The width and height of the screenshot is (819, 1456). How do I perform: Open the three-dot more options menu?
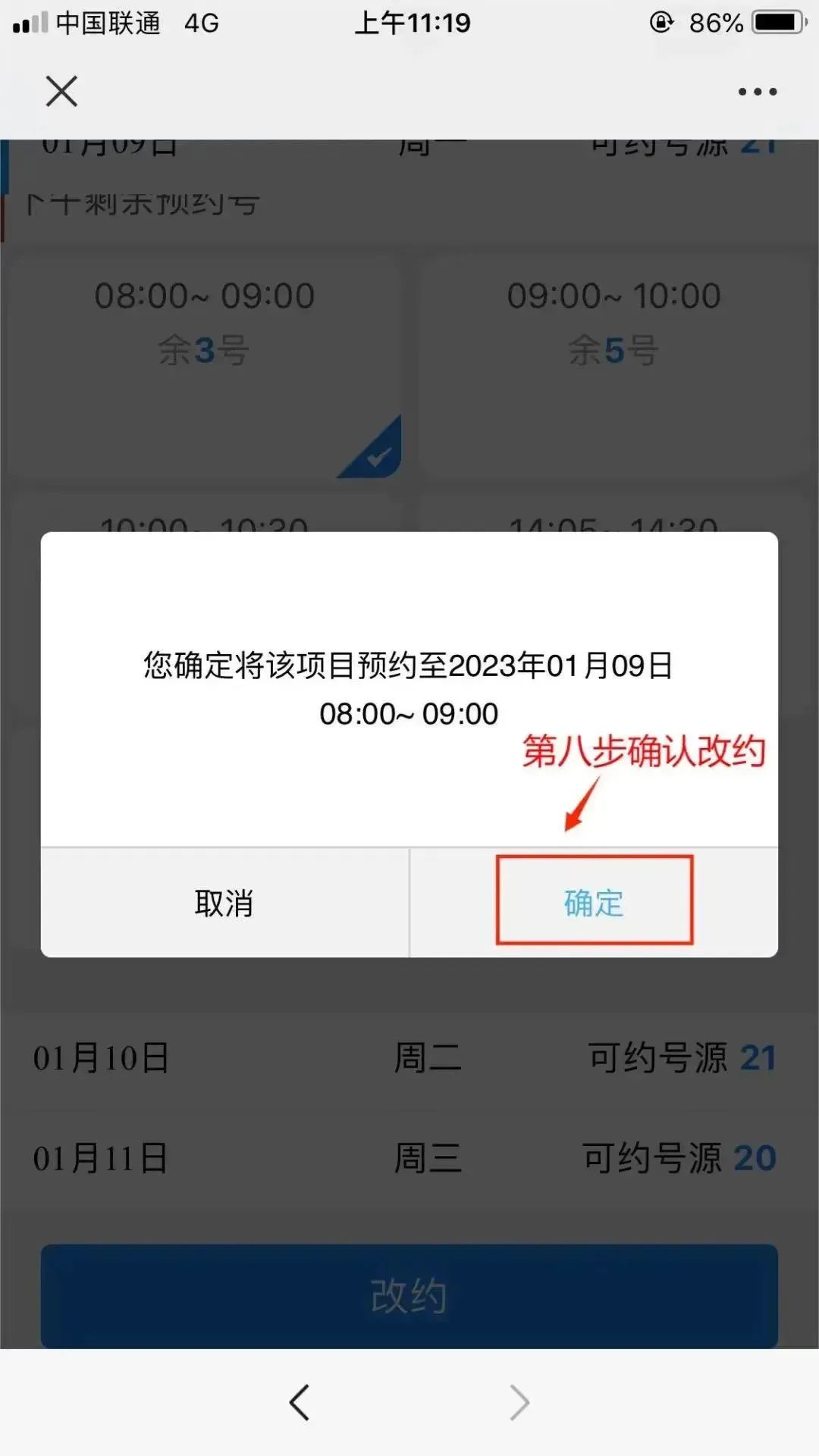[757, 92]
